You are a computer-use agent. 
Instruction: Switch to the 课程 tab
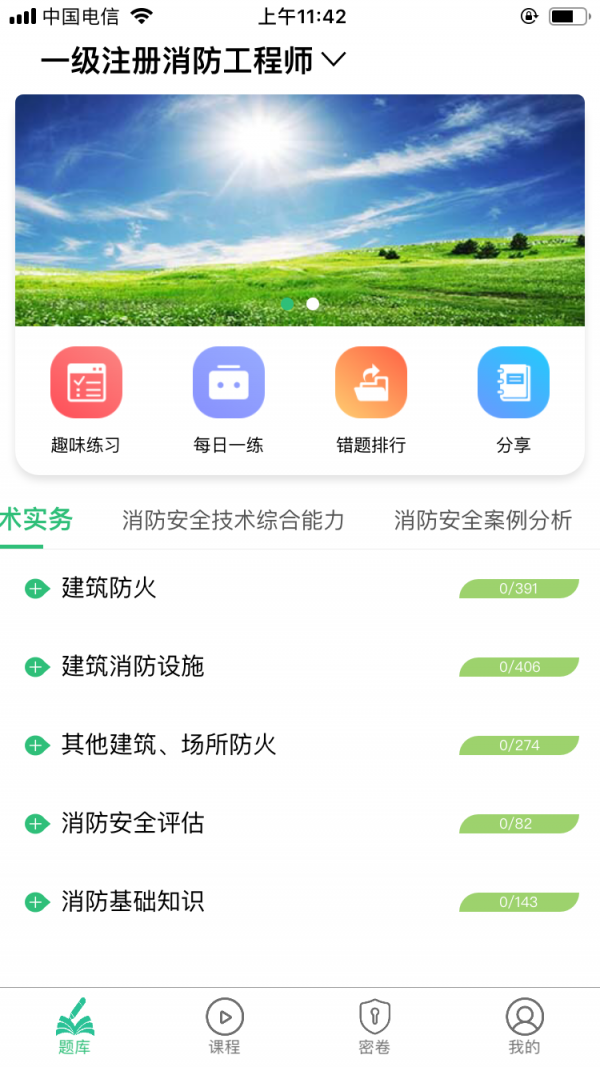tap(225, 1027)
